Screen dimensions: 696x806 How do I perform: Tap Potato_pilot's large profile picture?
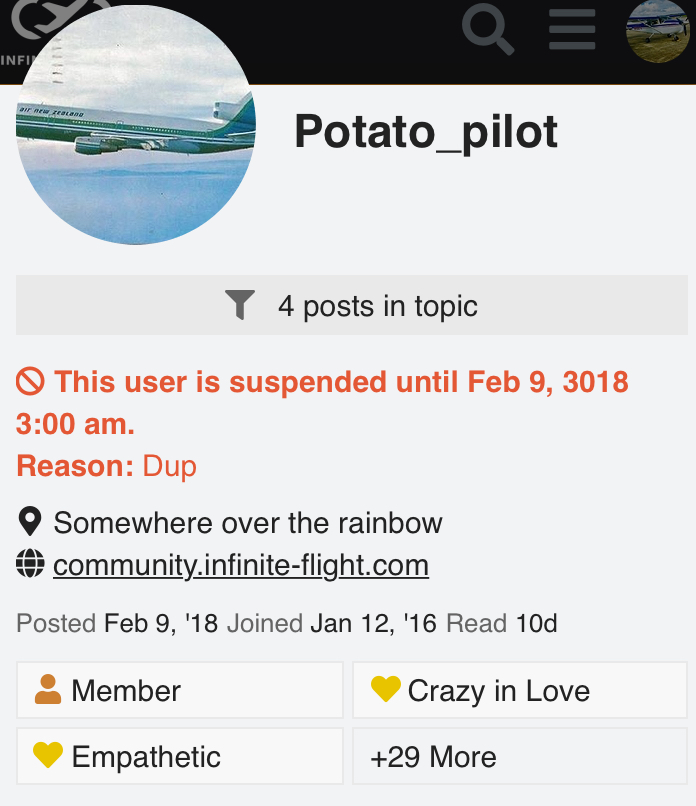pos(136,125)
